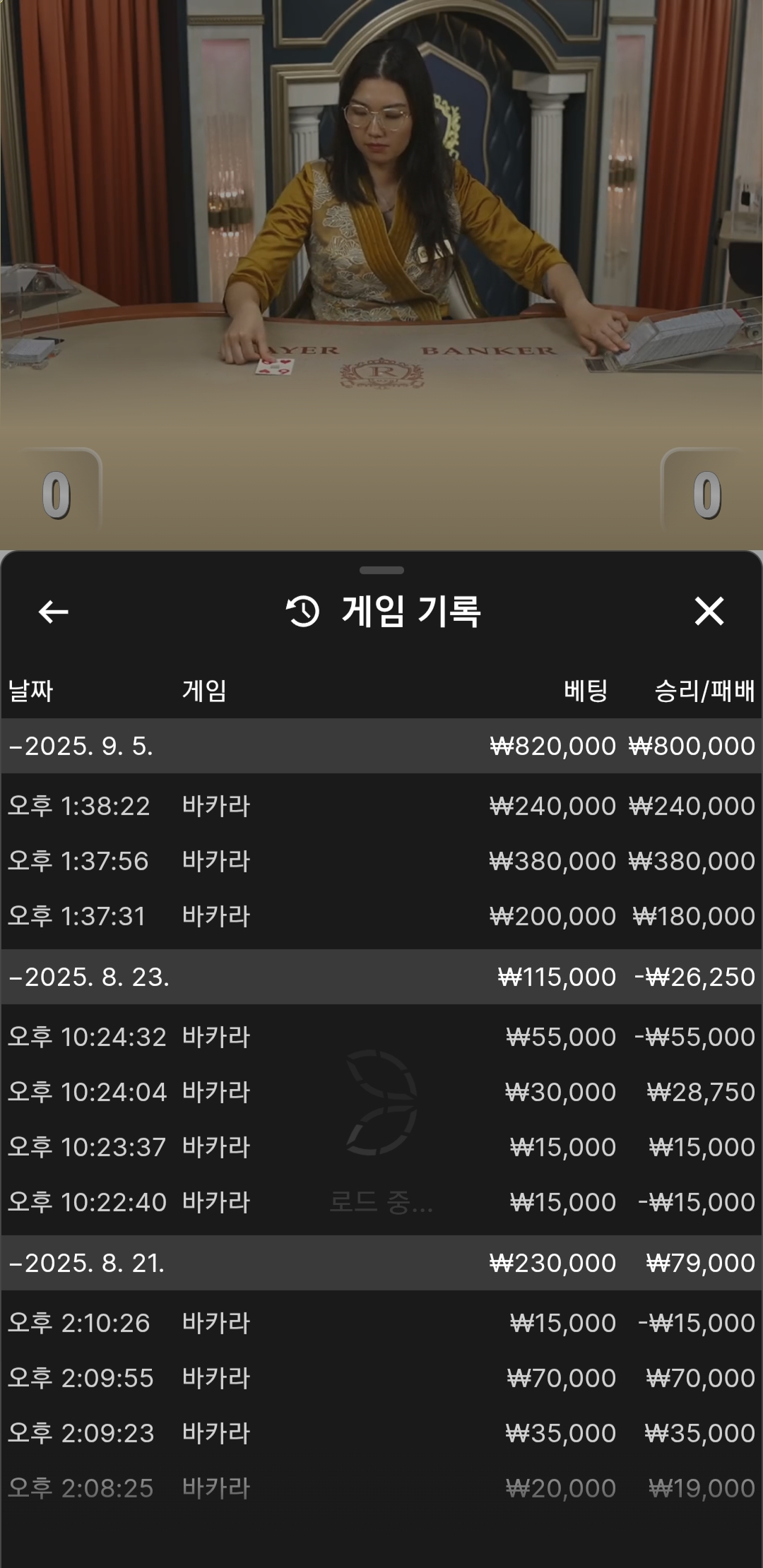
Task: Open the 오후 2:08:25 바카라 record
Action: pyautogui.click(x=381, y=1489)
